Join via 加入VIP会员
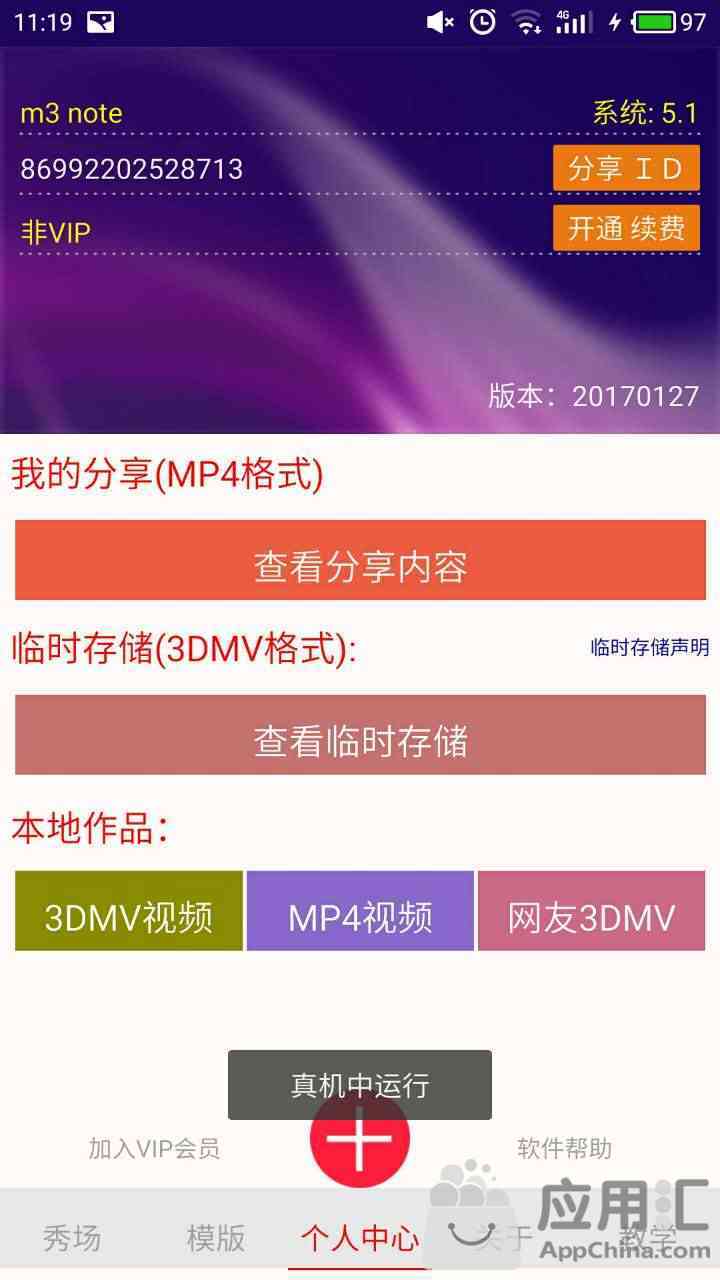The width and height of the screenshot is (720, 1280). pos(154,1148)
